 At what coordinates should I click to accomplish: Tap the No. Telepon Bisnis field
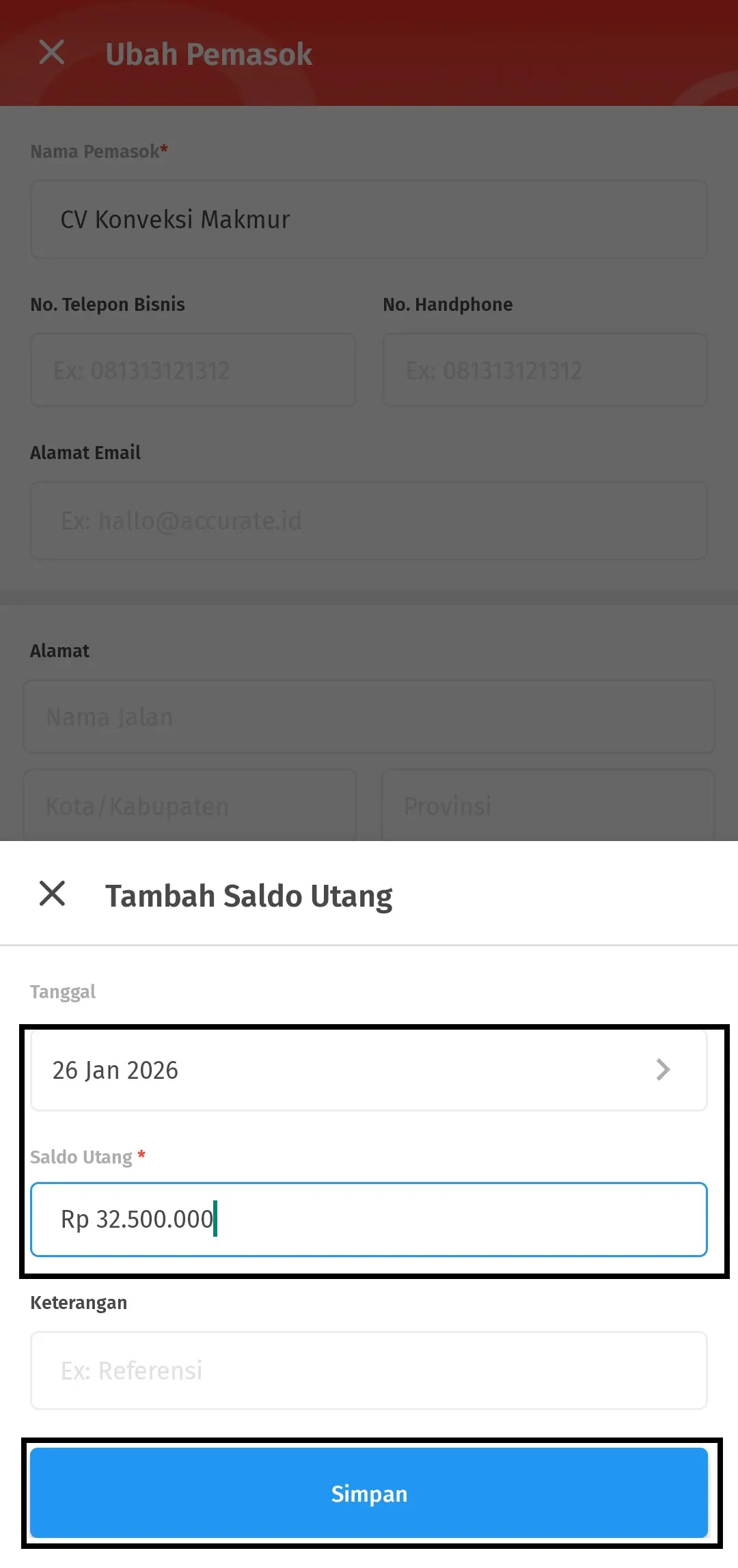(x=193, y=370)
